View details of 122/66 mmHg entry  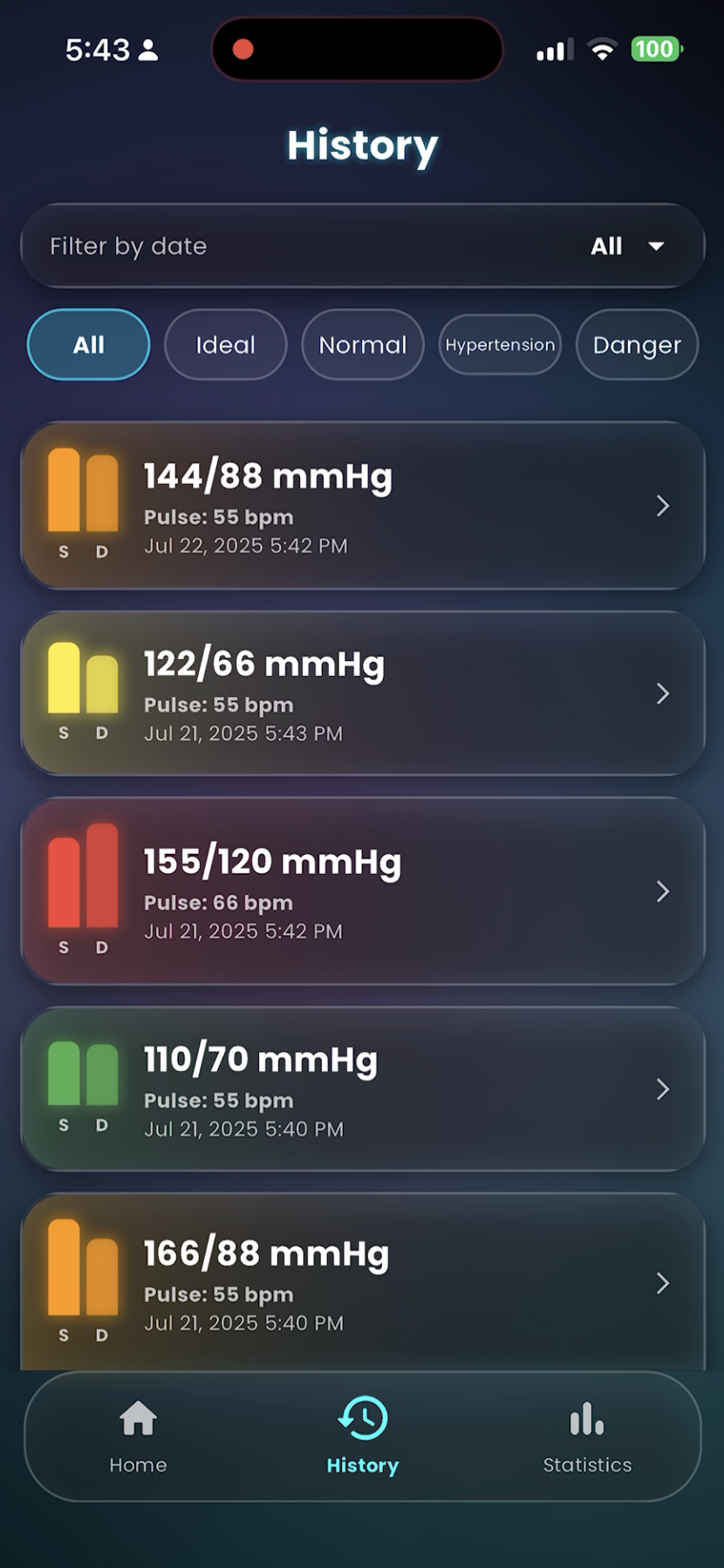[x=362, y=694]
